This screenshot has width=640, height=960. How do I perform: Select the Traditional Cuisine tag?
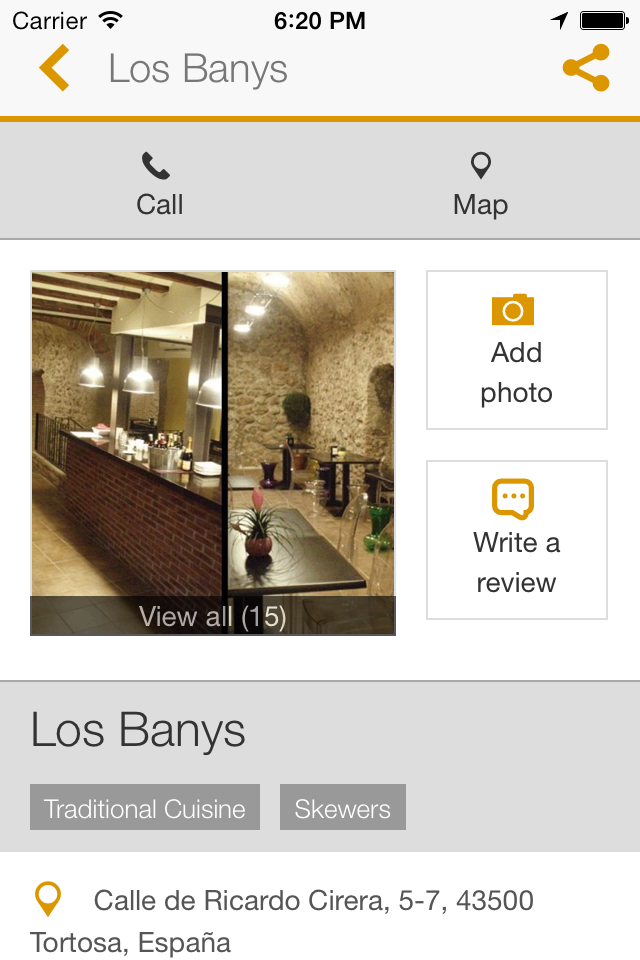145,808
